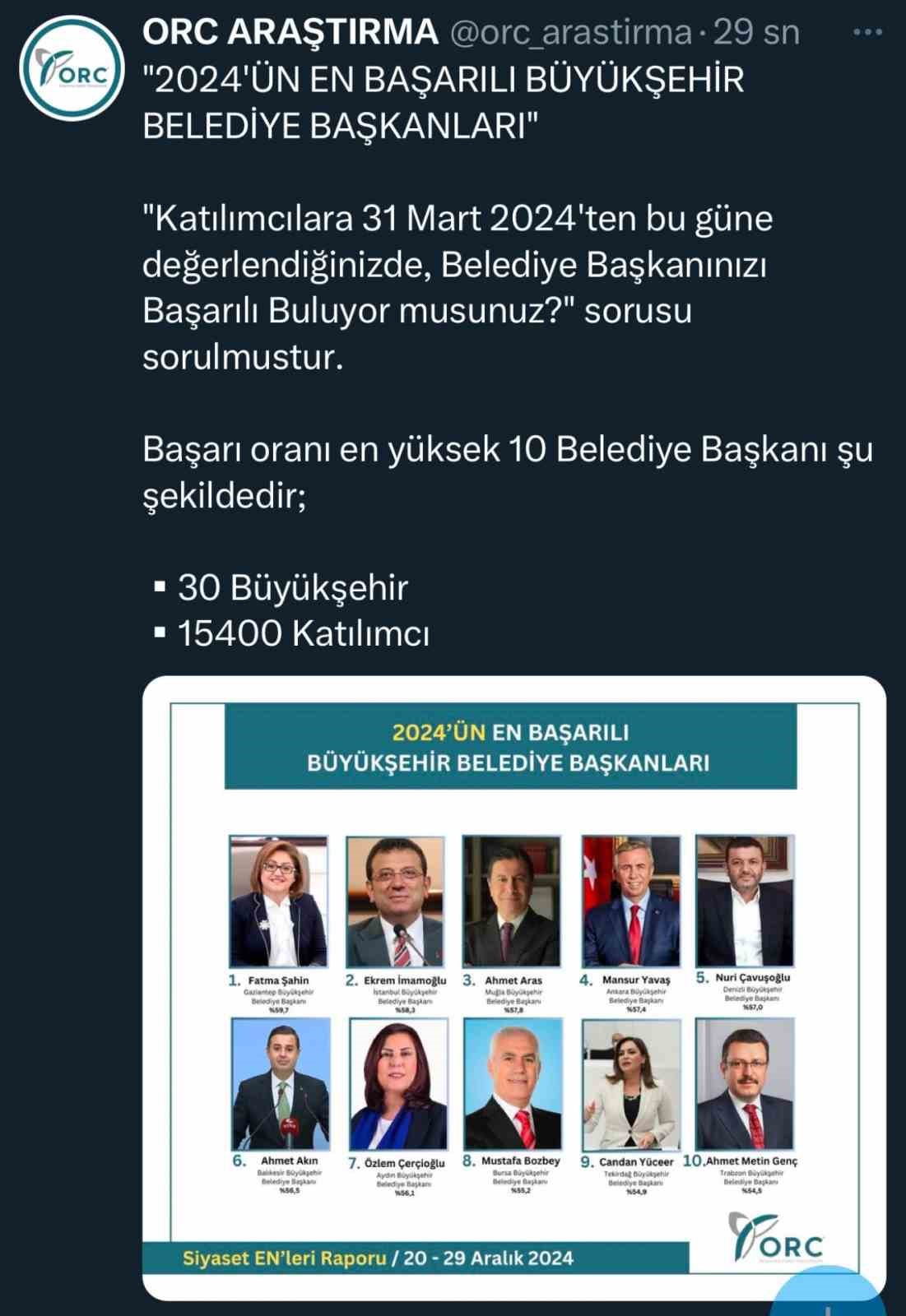The width and height of the screenshot is (906, 1316).
Task: Open the attached mayors ranking image
Action: tap(513, 985)
